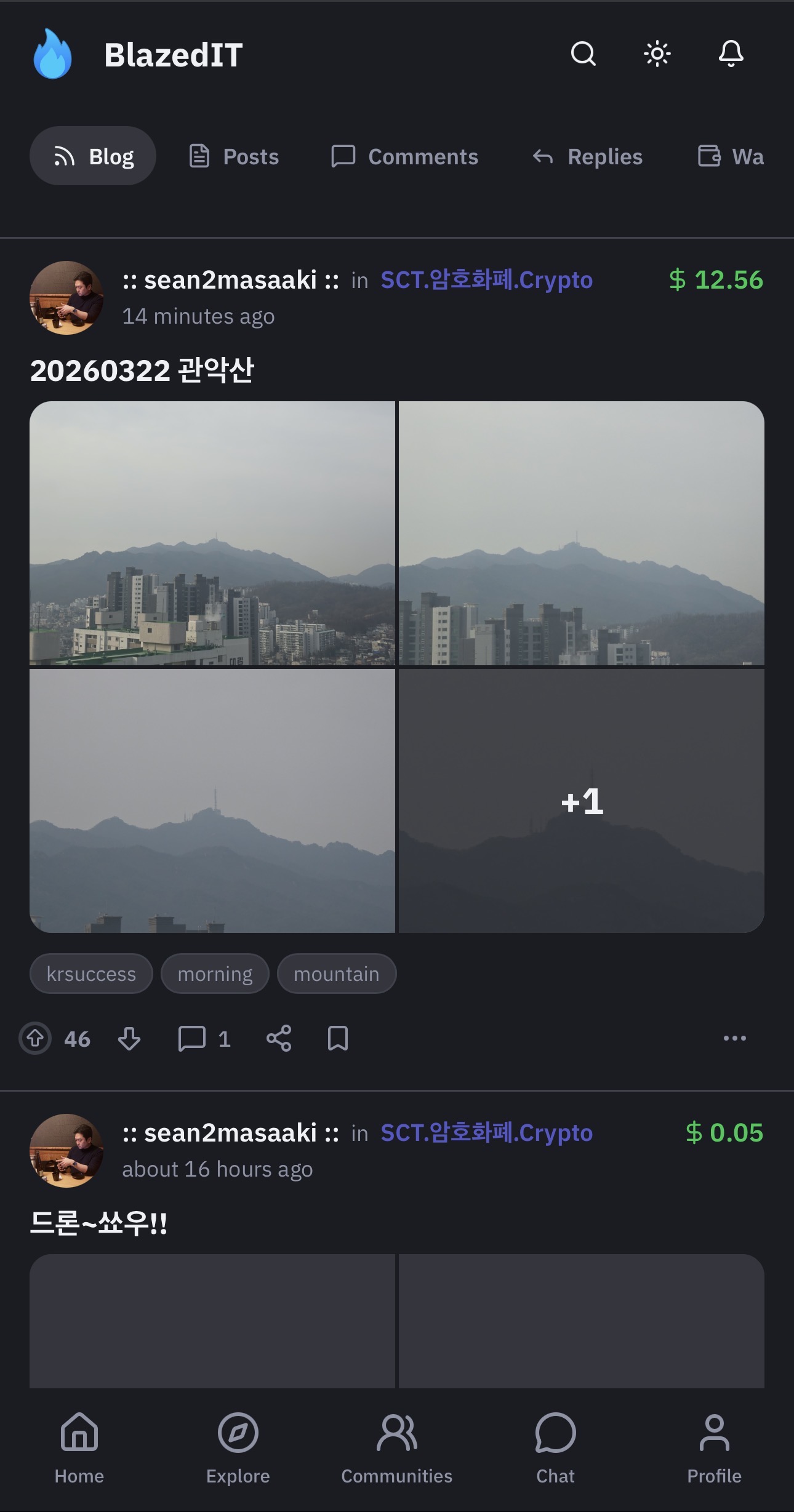
Task: Select the morning tag chip
Action: click(215, 974)
